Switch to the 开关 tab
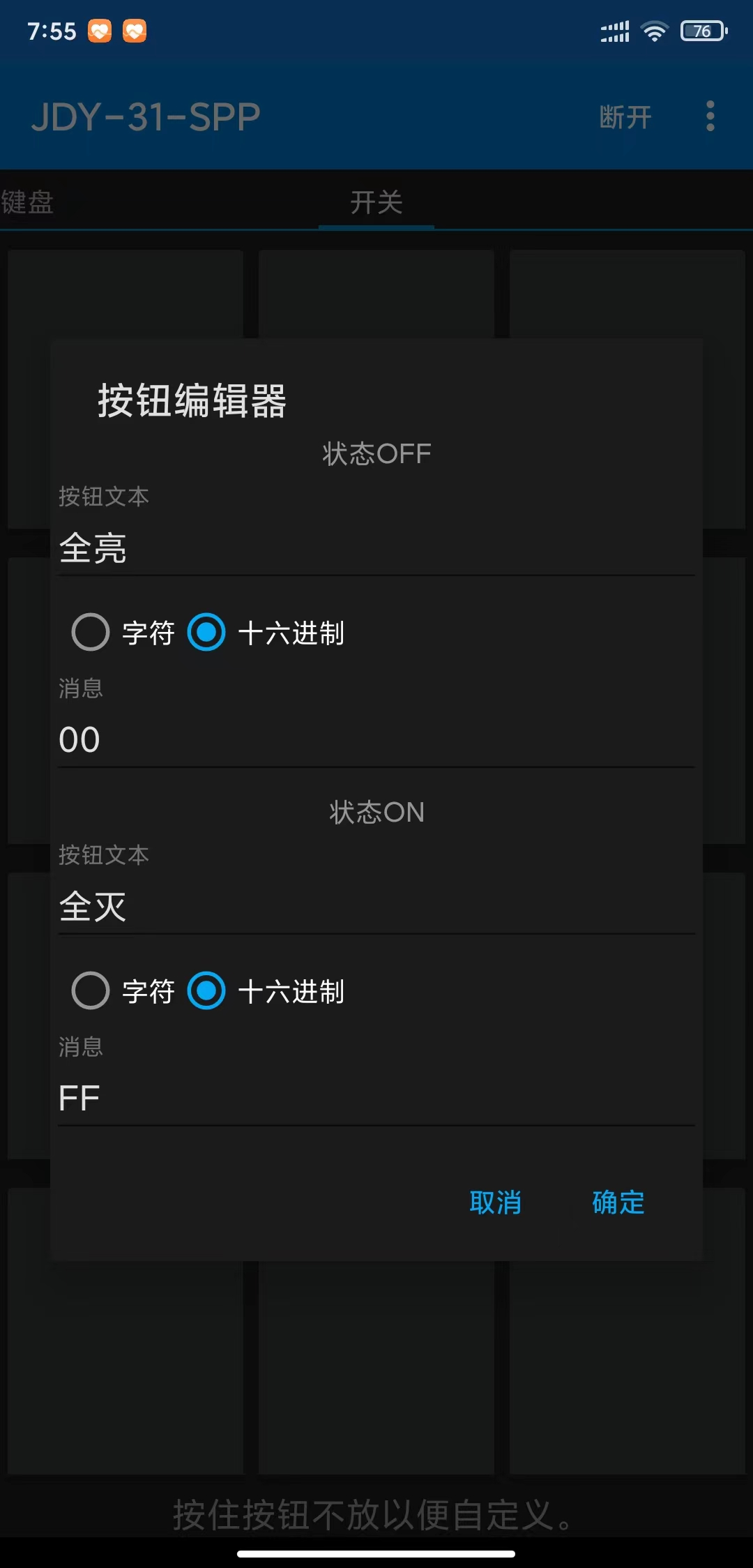 coord(375,202)
